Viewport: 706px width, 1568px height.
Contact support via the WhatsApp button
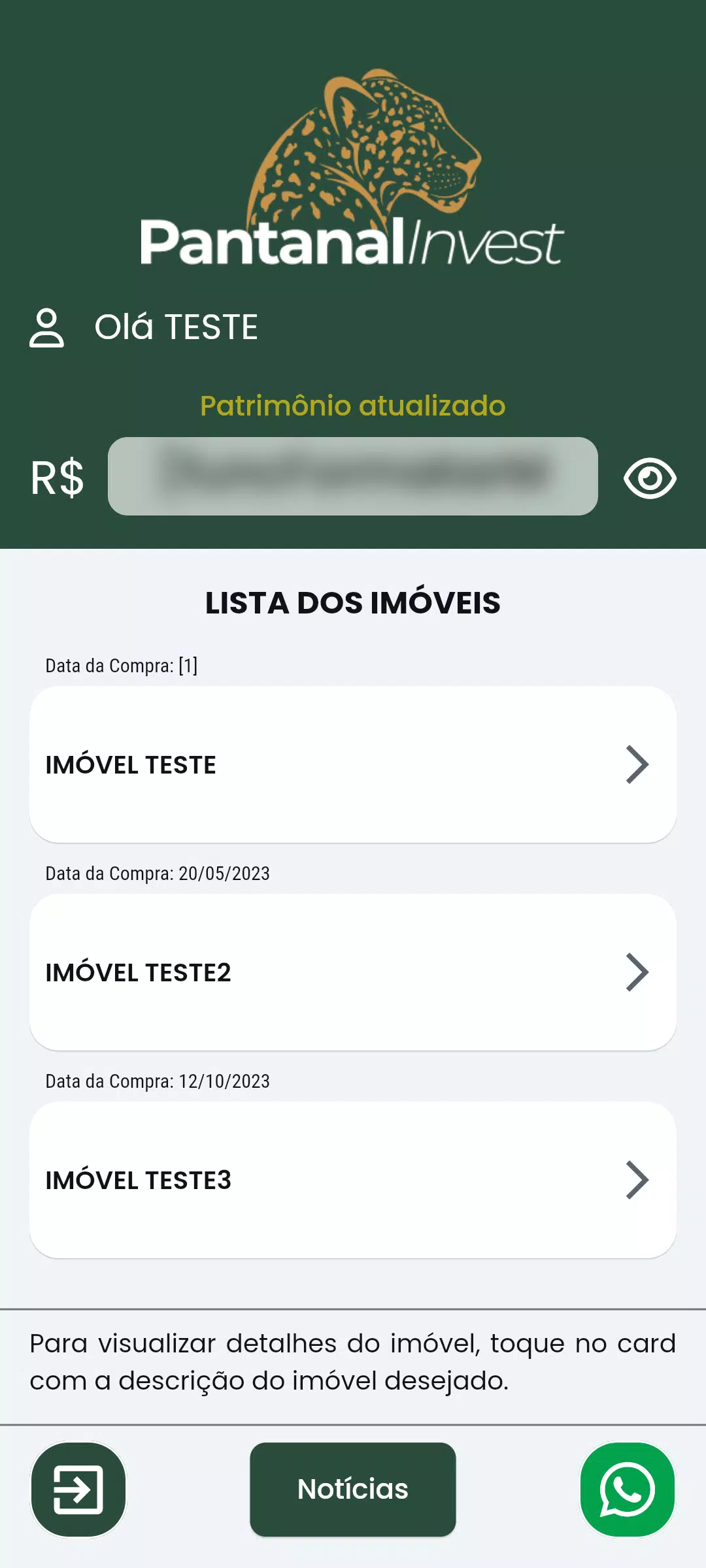628,1490
